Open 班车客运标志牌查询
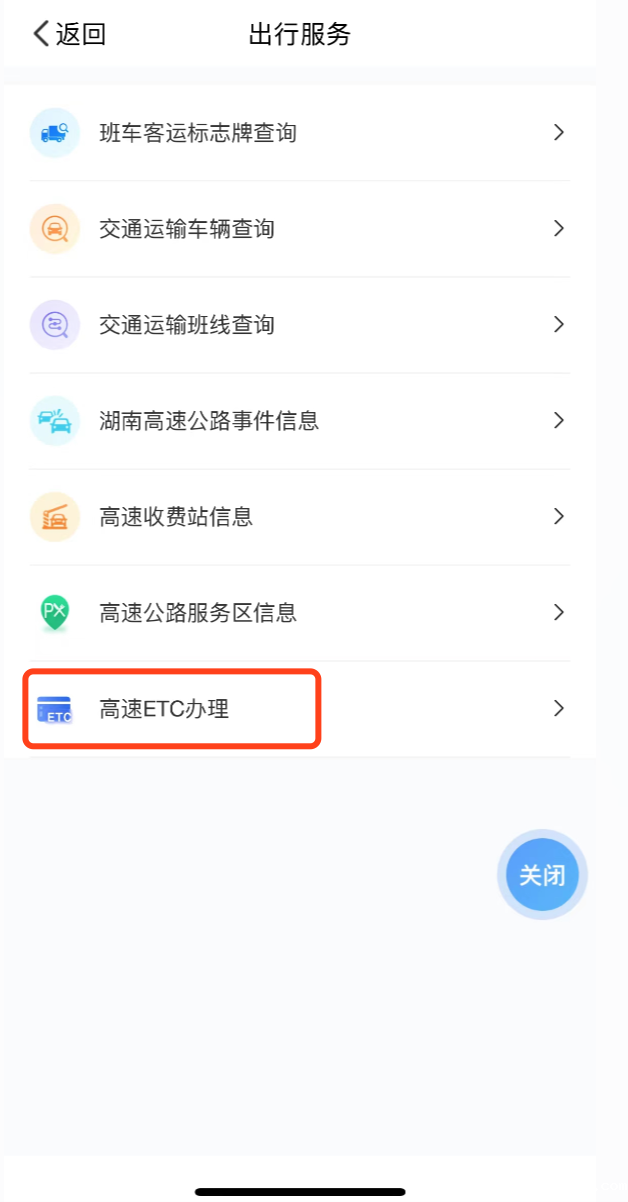The width and height of the screenshot is (628, 1202). click(x=198, y=133)
